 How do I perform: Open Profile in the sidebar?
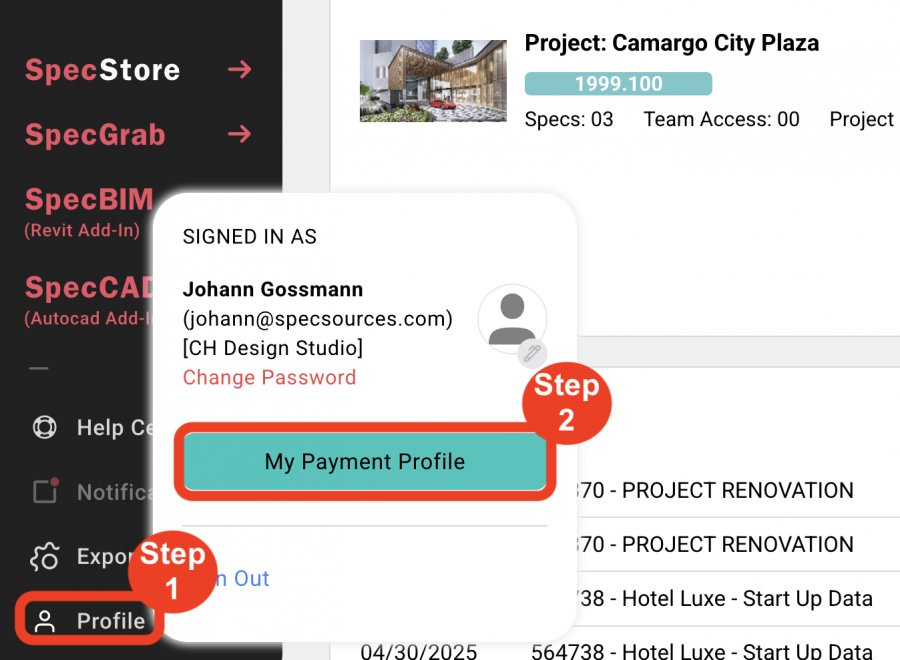pyautogui.click(x=90, y=620)
